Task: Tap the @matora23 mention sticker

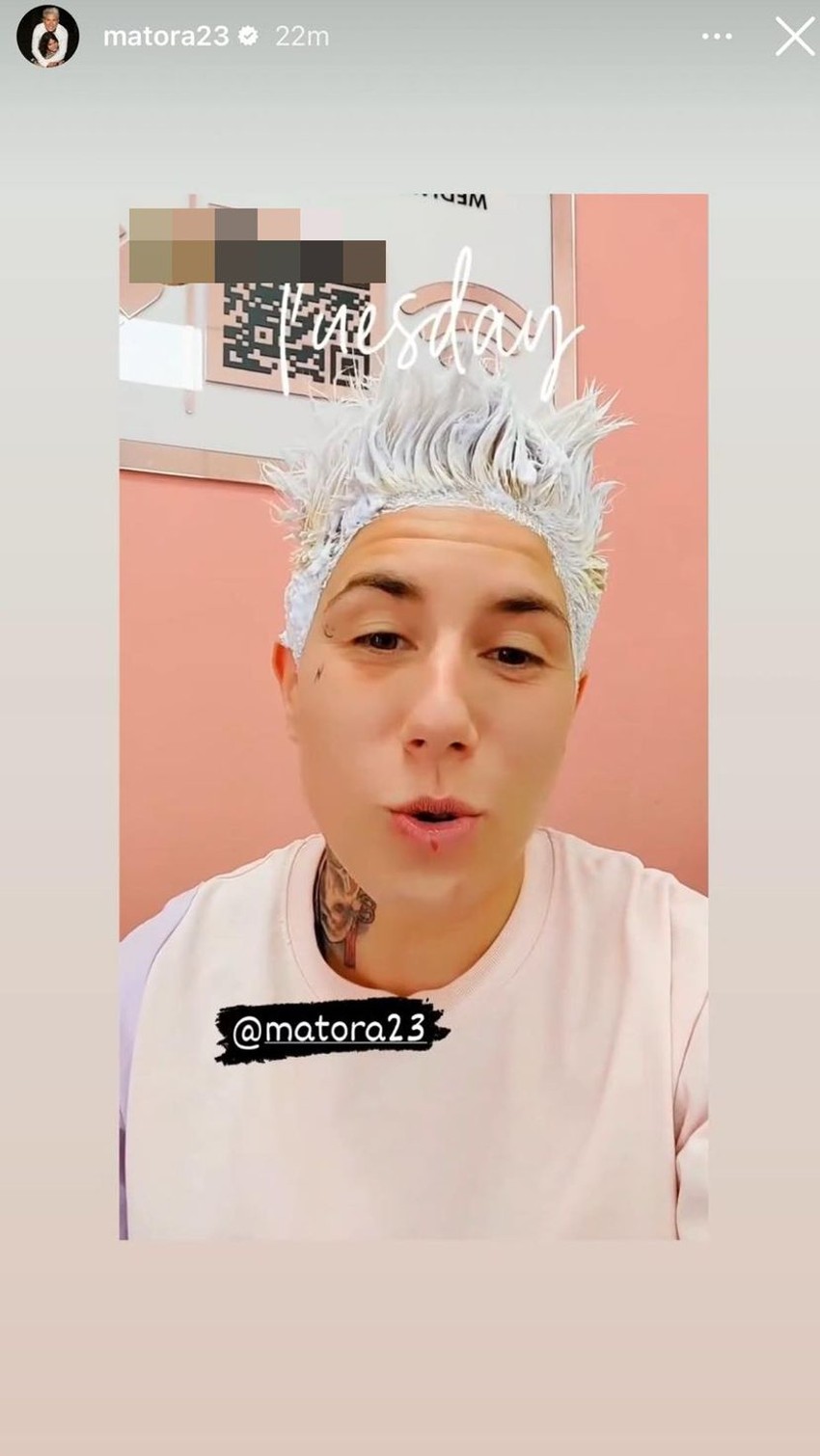Action: click(329, 1030)
